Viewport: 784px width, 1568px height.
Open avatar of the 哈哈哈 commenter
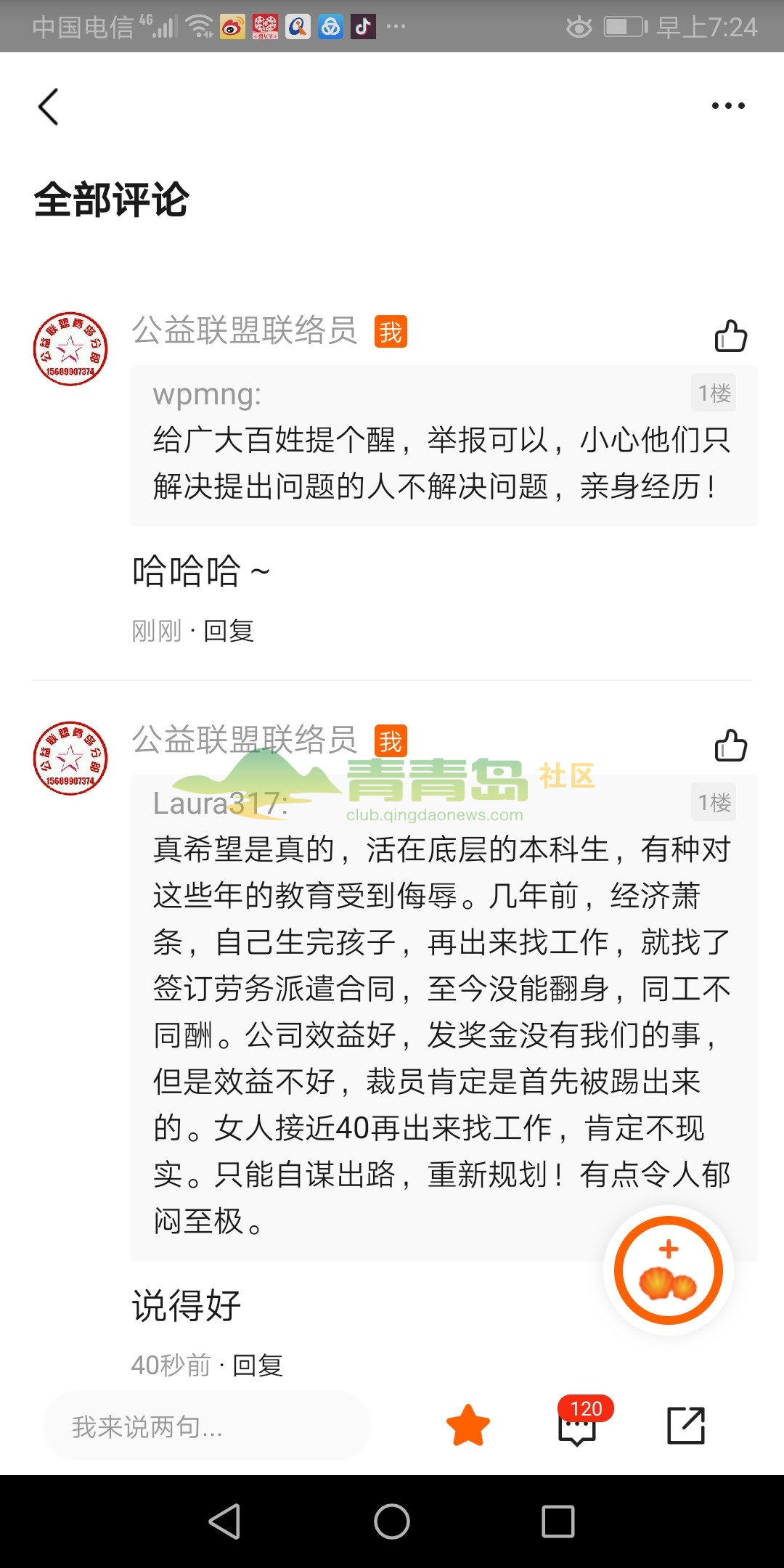click(70, 349)
